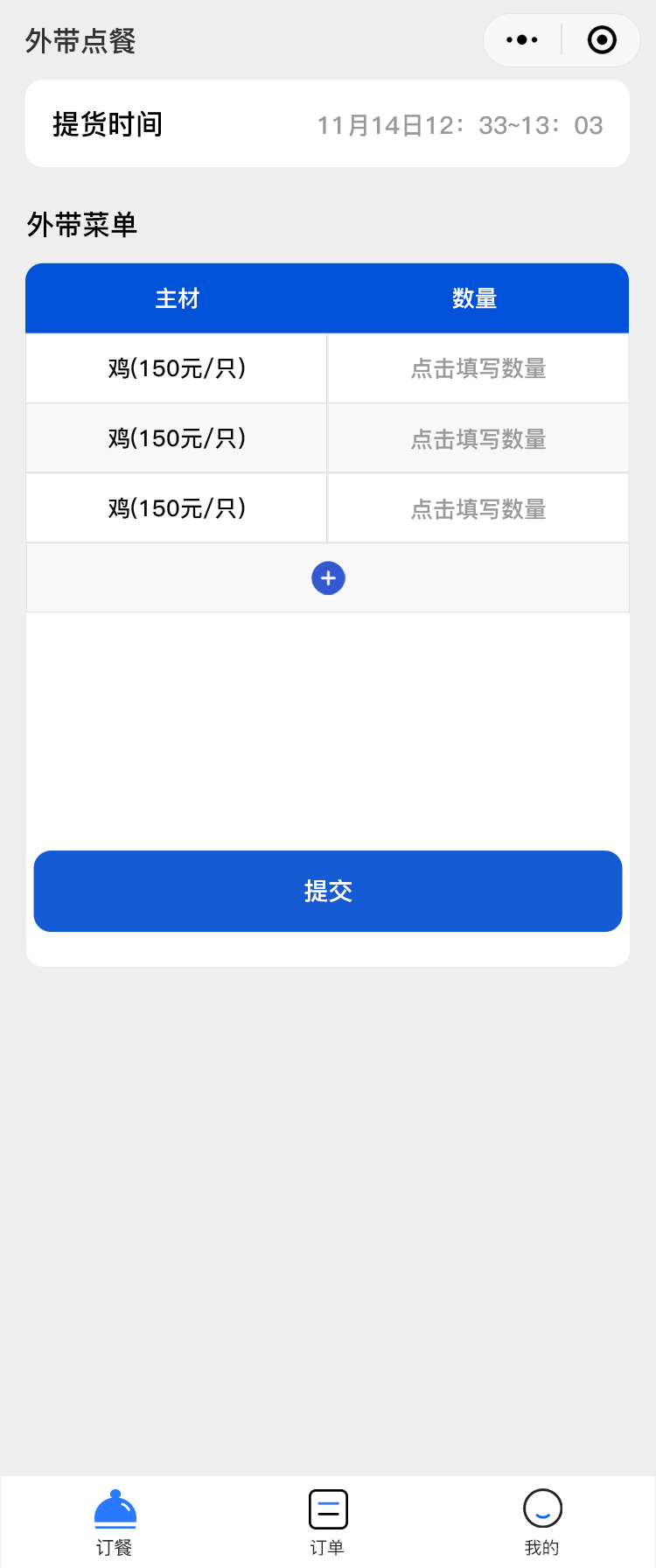This screenshot has height=1568, width=656.
Task: Open the 我的 tab
Action: pos(541,1522)
